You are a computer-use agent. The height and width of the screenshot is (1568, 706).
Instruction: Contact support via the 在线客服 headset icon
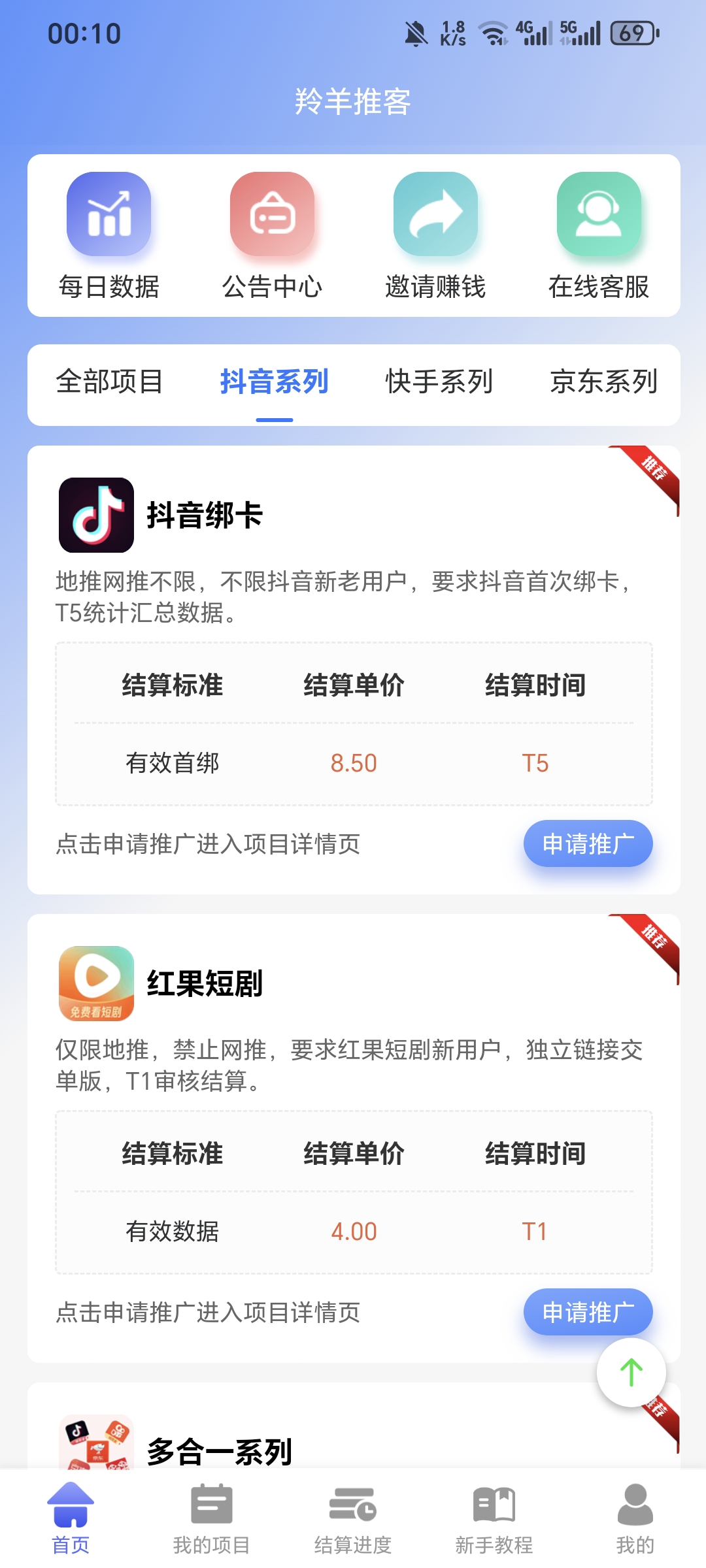(598, 214)
